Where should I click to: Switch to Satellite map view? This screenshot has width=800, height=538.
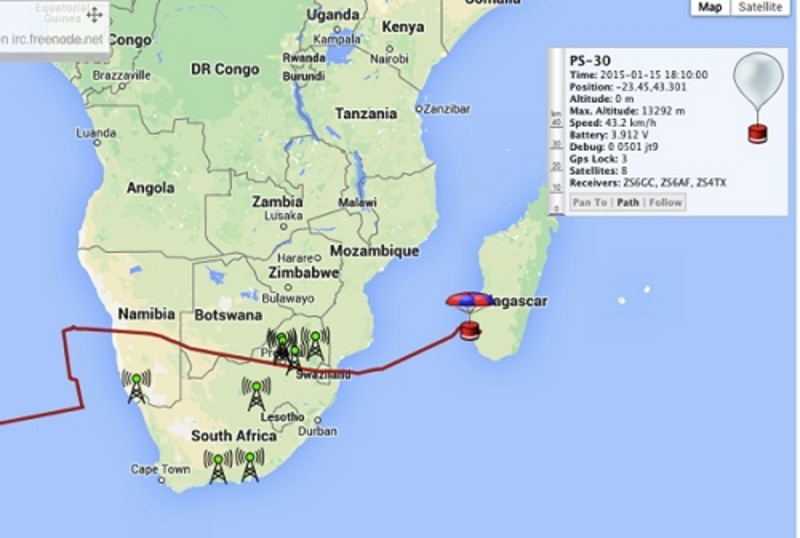click(x=762, y=7)
